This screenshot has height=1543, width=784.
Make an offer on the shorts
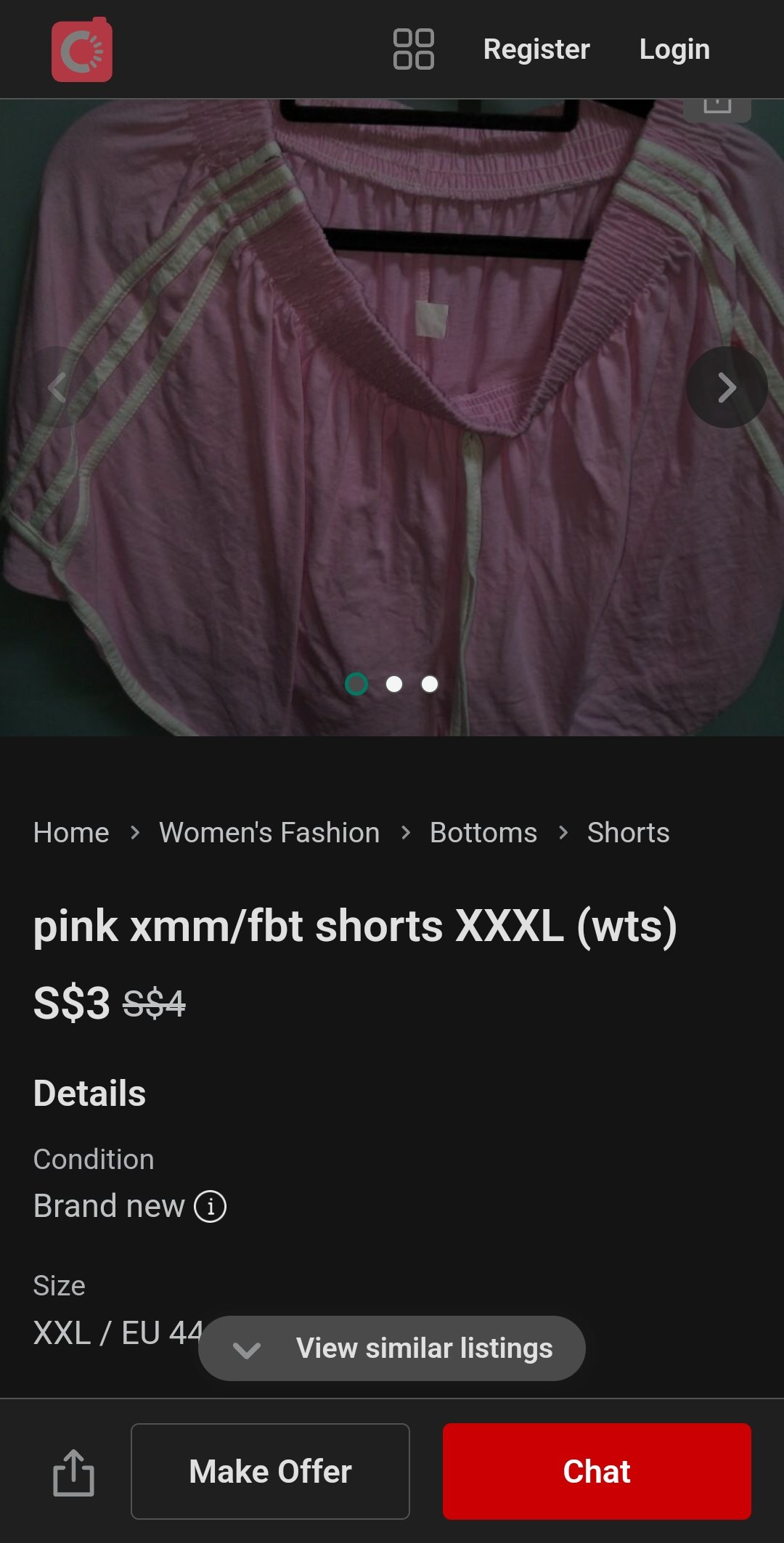(270, 1472)
